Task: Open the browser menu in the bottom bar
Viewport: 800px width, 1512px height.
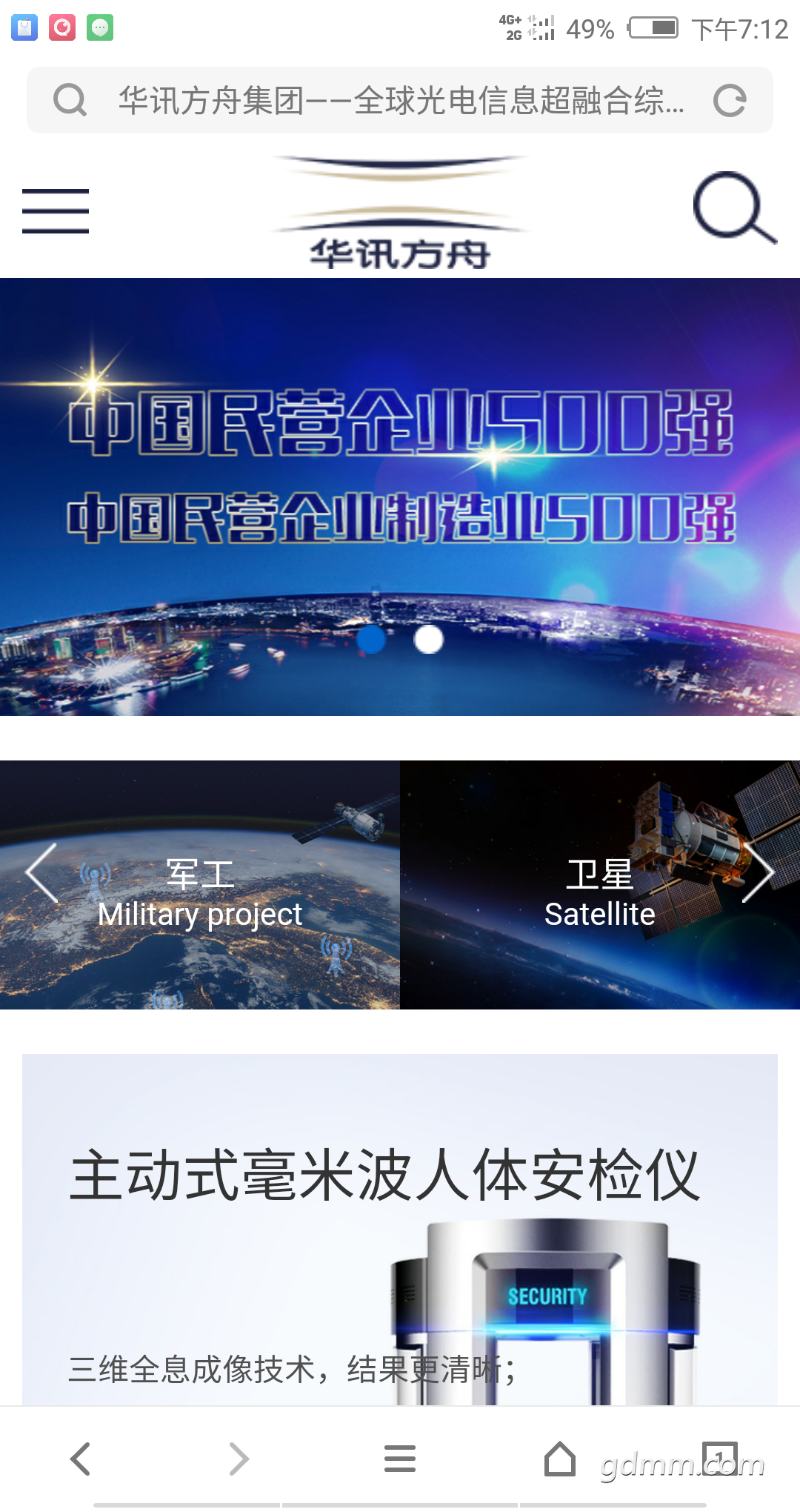Action: point(400,1459)
